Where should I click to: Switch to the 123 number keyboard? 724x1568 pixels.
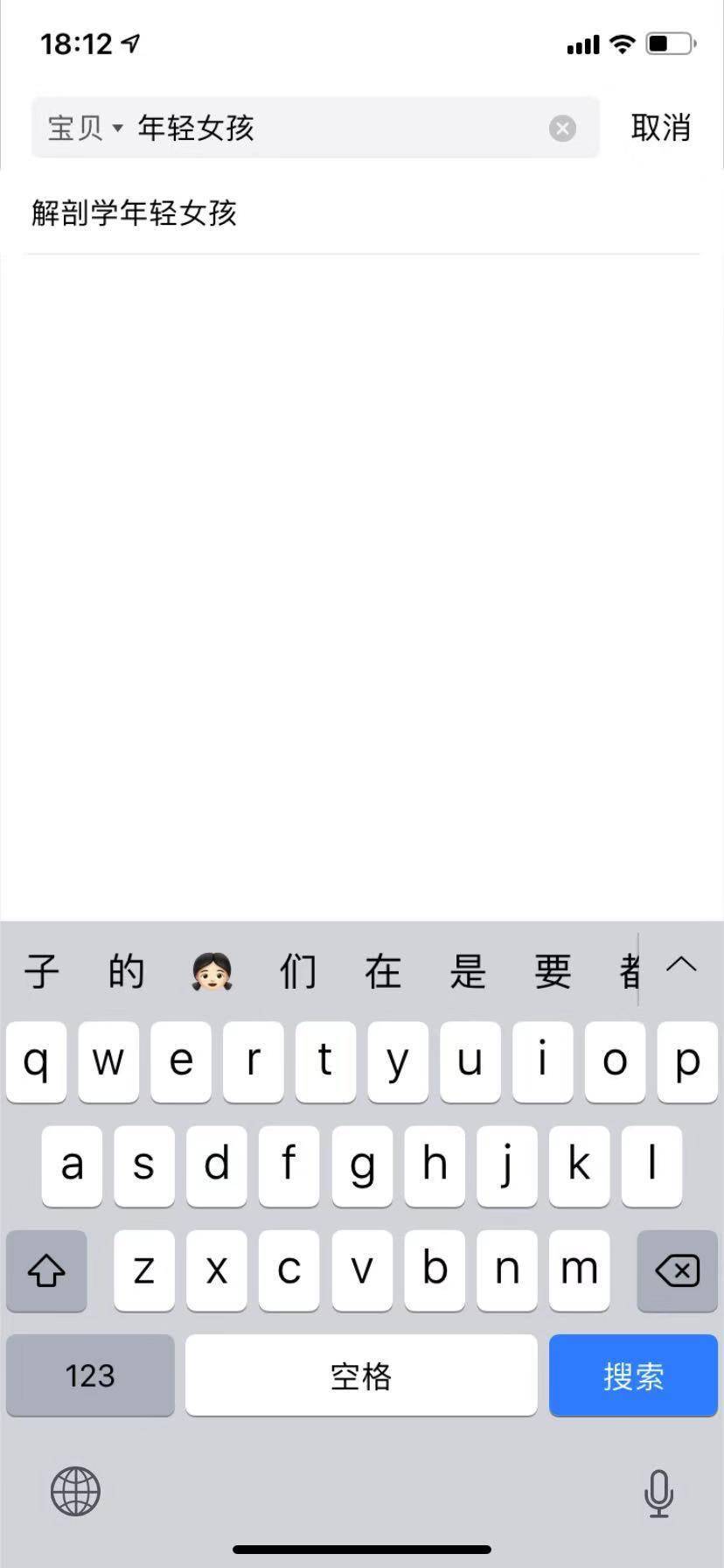[90, 1375]
